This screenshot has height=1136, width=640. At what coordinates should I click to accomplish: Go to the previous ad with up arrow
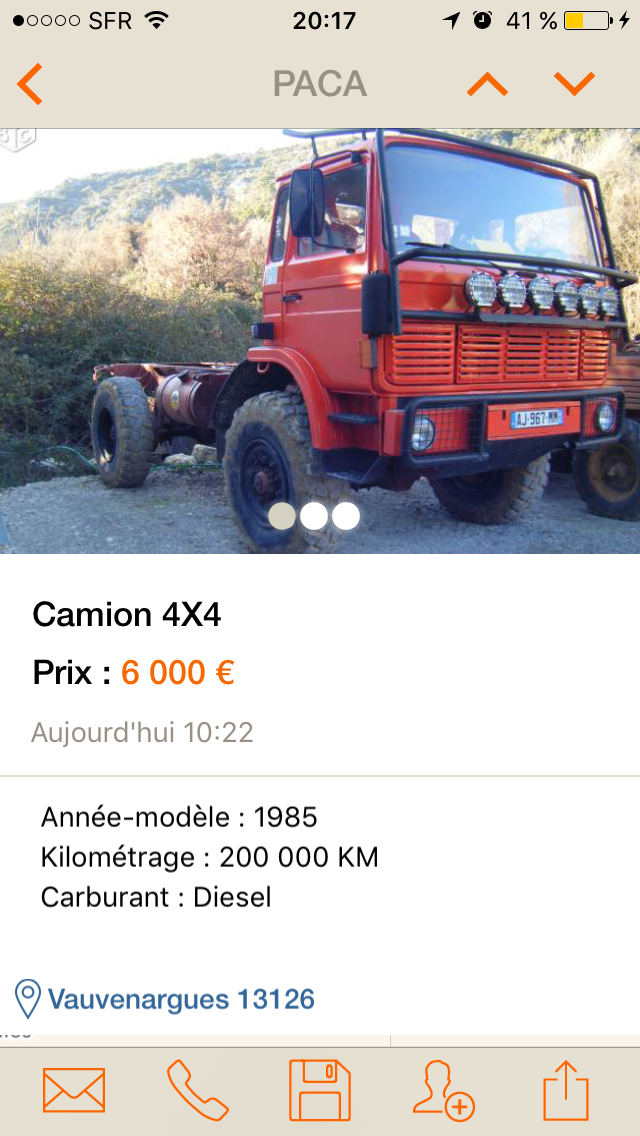(x=487, y=85)
